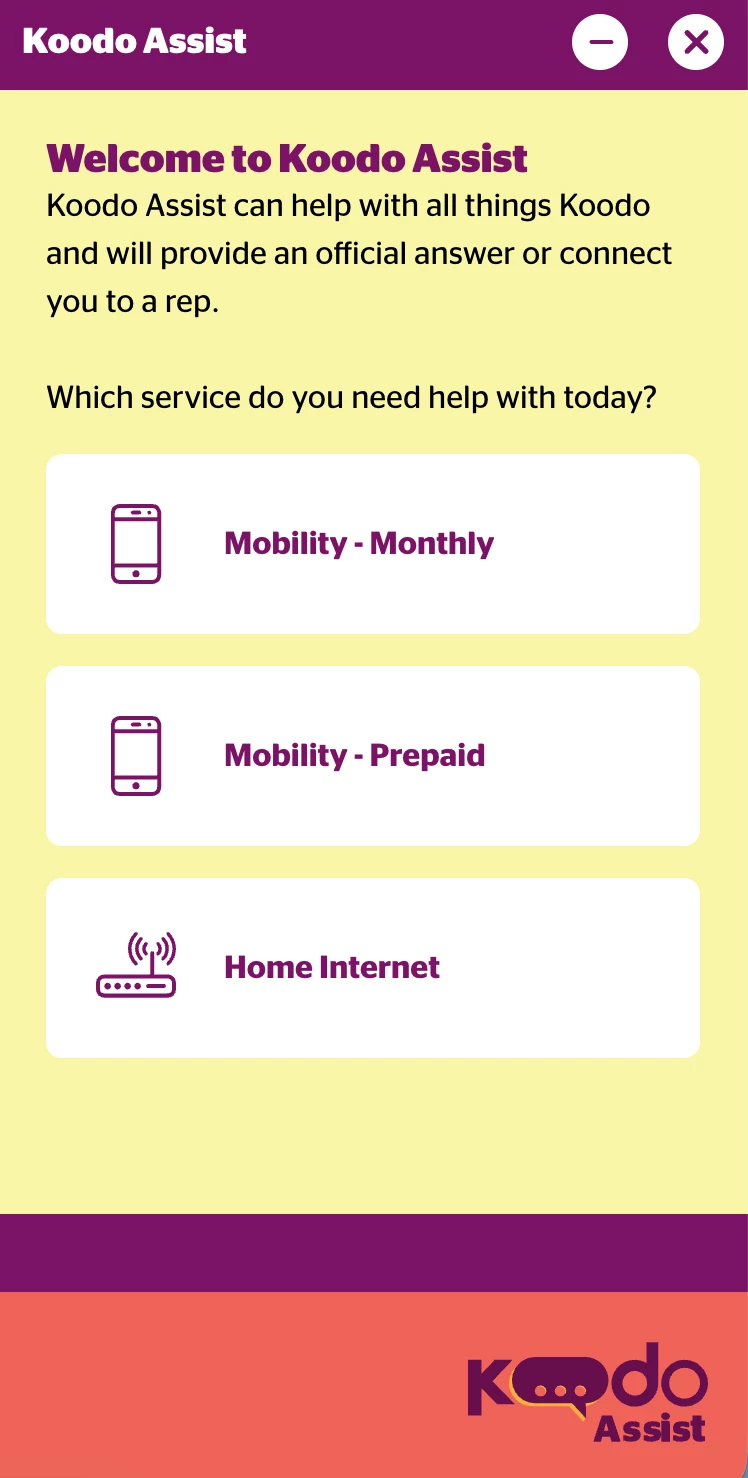This screenshot has height=1478, width=748.
Task: Minimize the Koodo Assist window
Action: coord(600,42)
